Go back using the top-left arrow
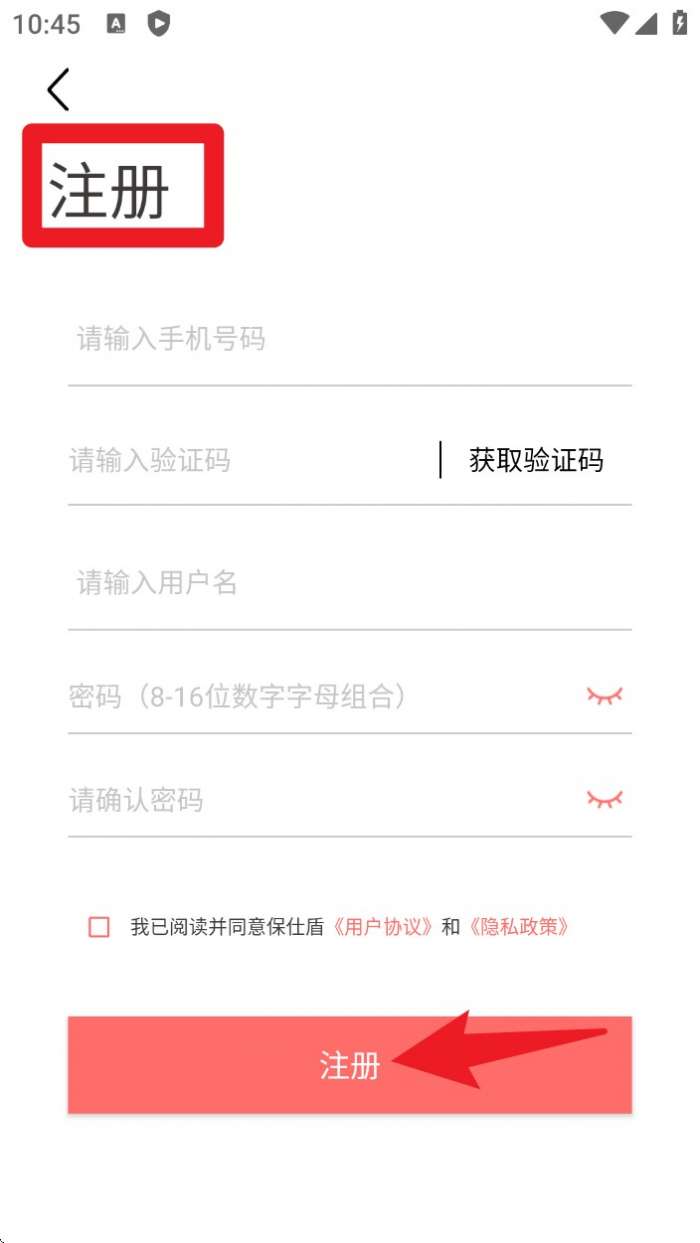 [x=59, y=89]
